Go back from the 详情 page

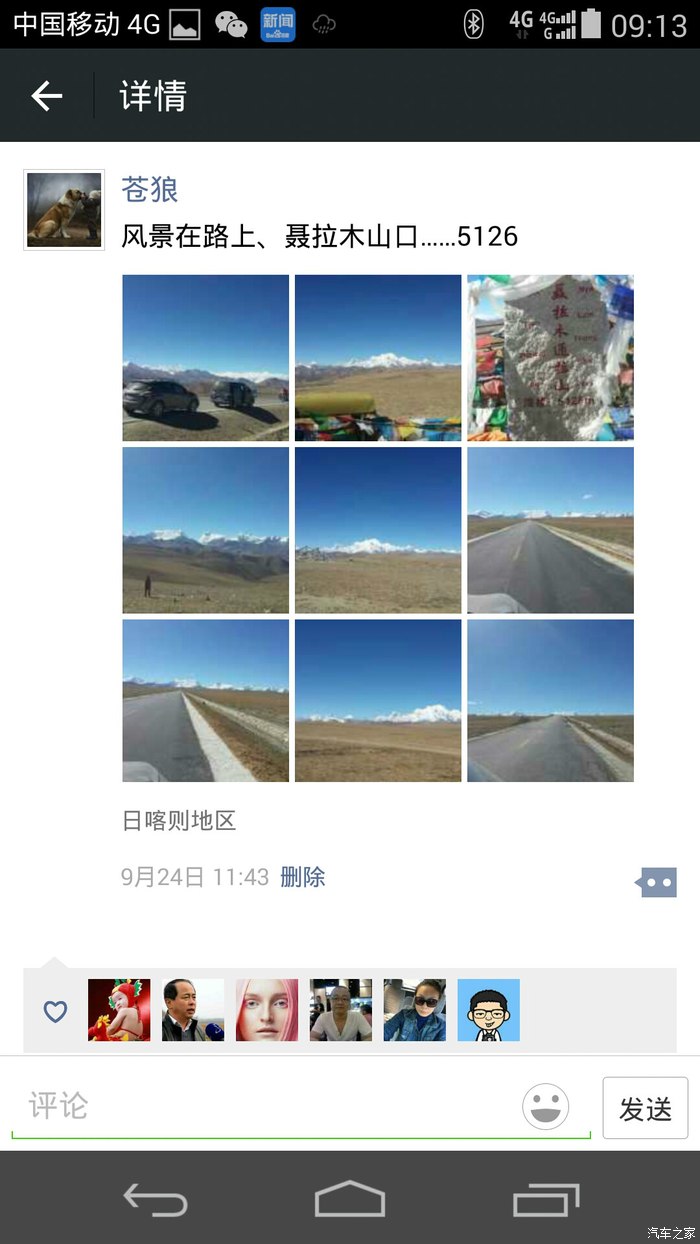coord(47,96)
